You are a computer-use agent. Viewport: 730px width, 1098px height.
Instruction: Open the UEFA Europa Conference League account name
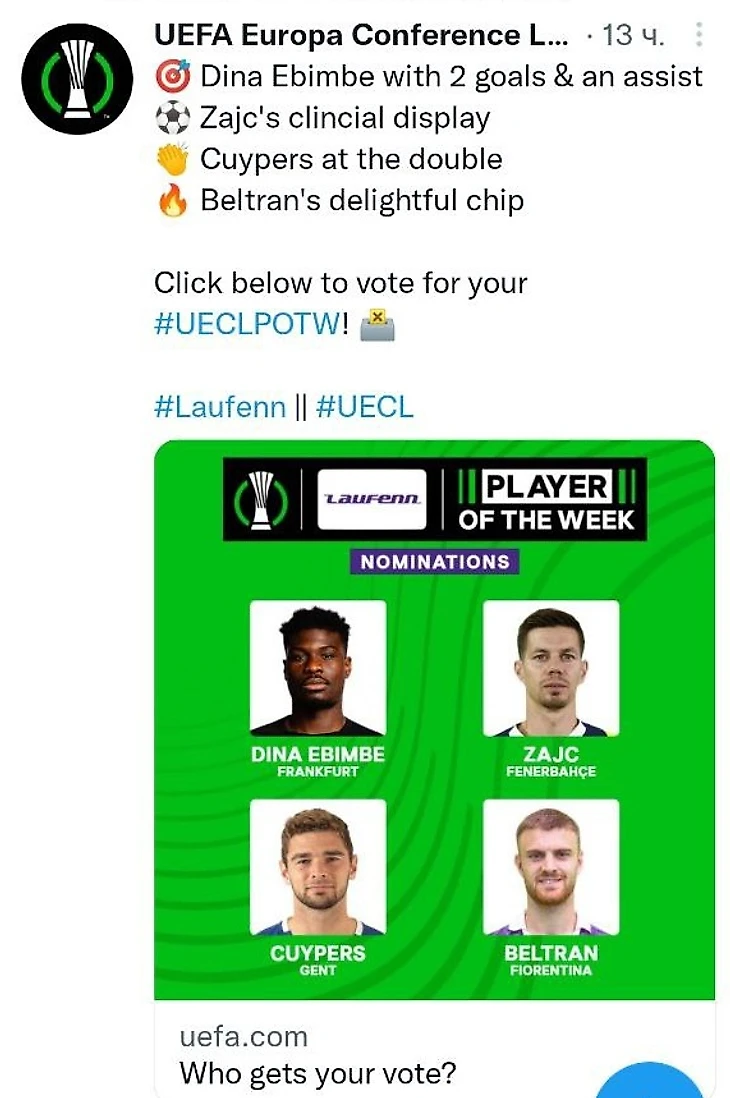[361, 36]
